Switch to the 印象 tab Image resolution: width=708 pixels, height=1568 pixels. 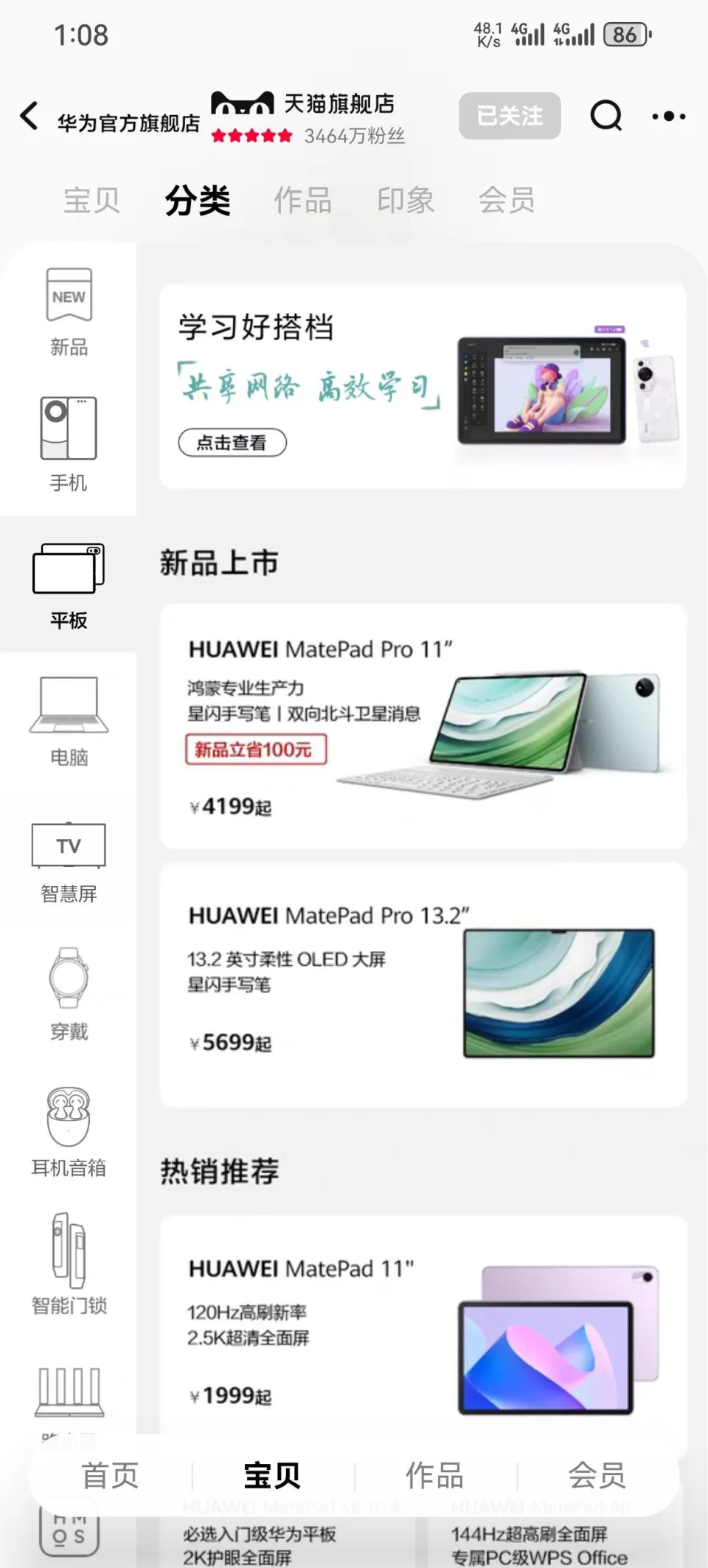coord(405,200)
